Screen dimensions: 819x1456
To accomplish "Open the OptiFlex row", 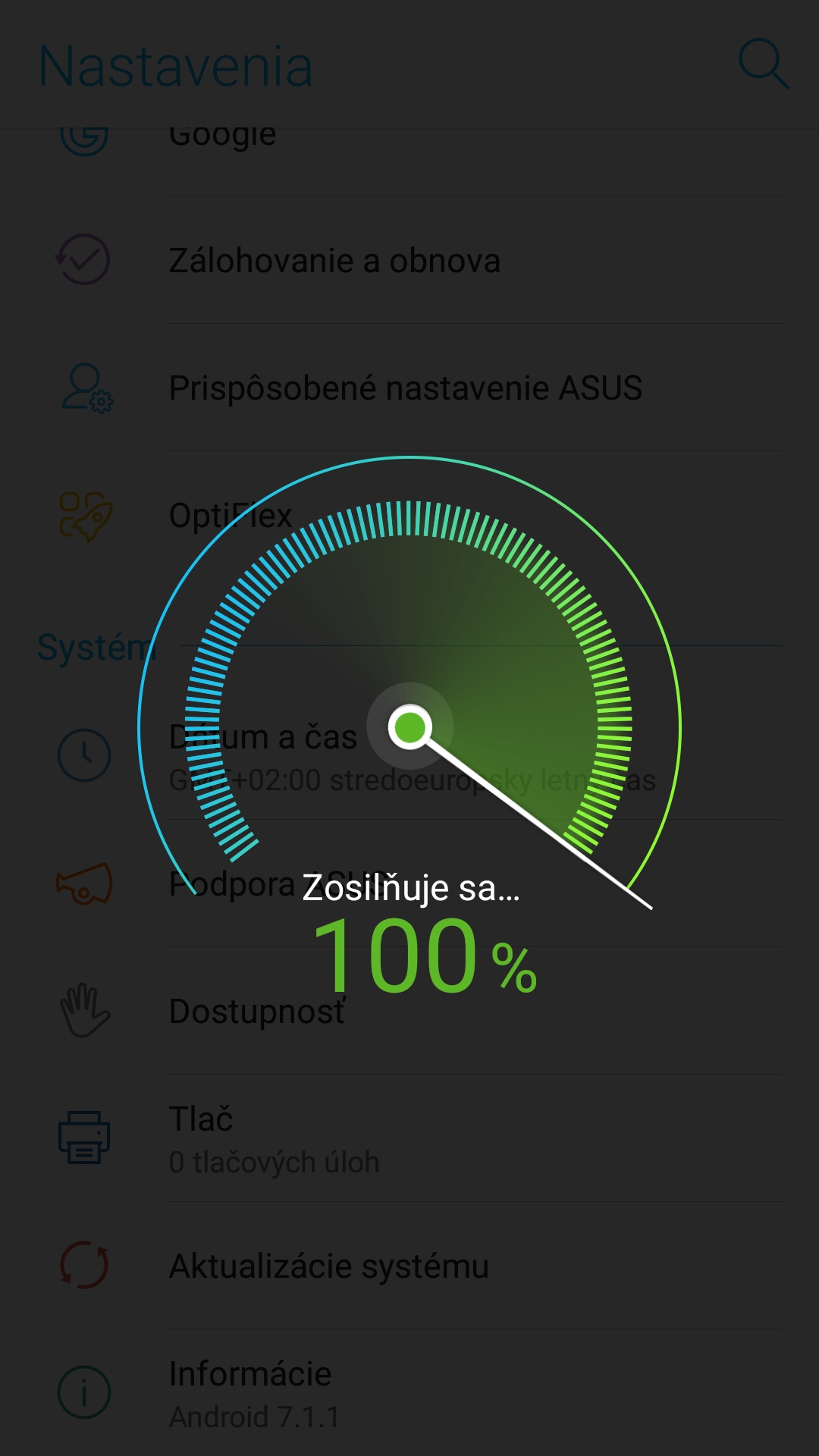I will [409, 515].
